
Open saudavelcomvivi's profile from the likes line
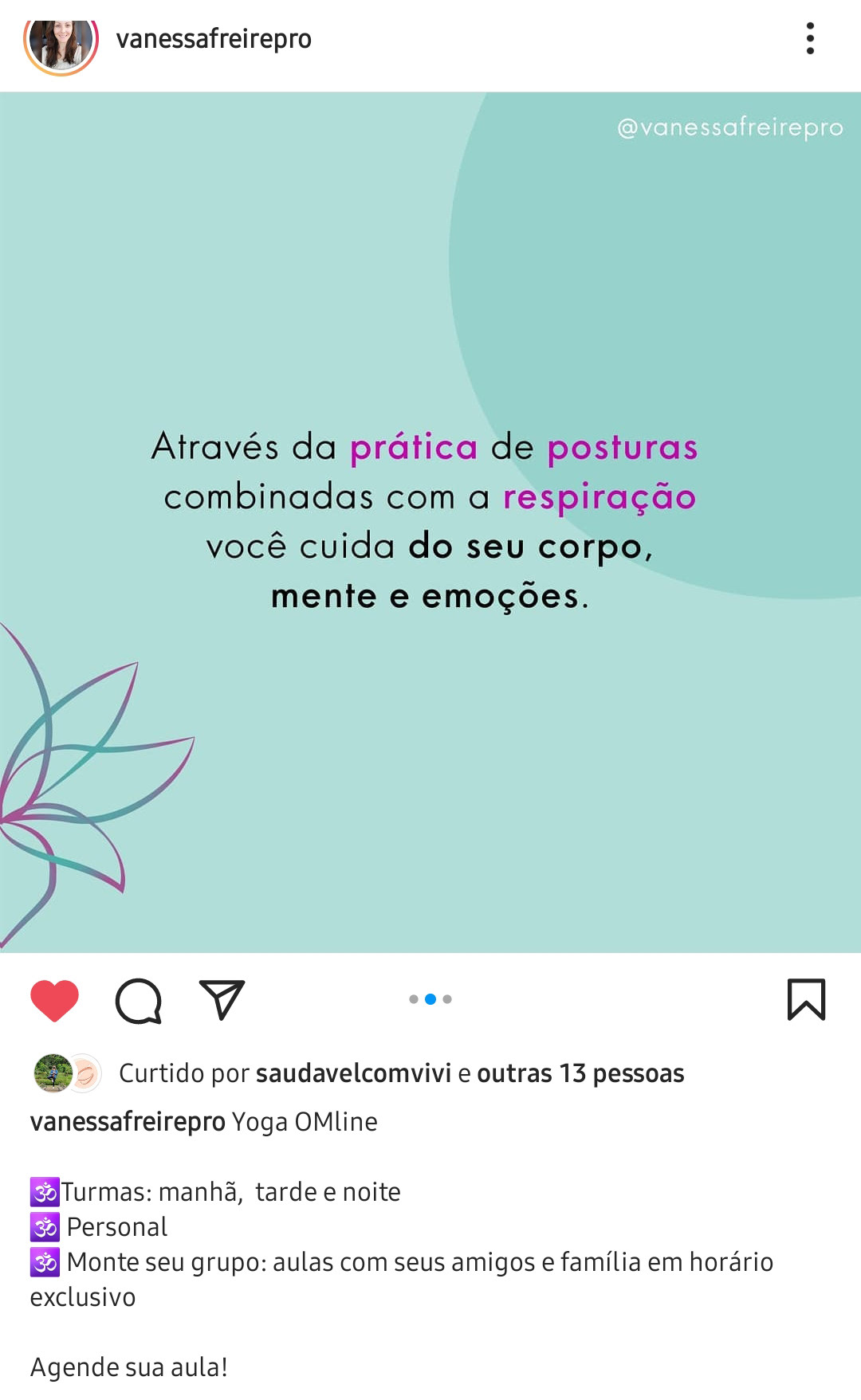point(353,1073)
